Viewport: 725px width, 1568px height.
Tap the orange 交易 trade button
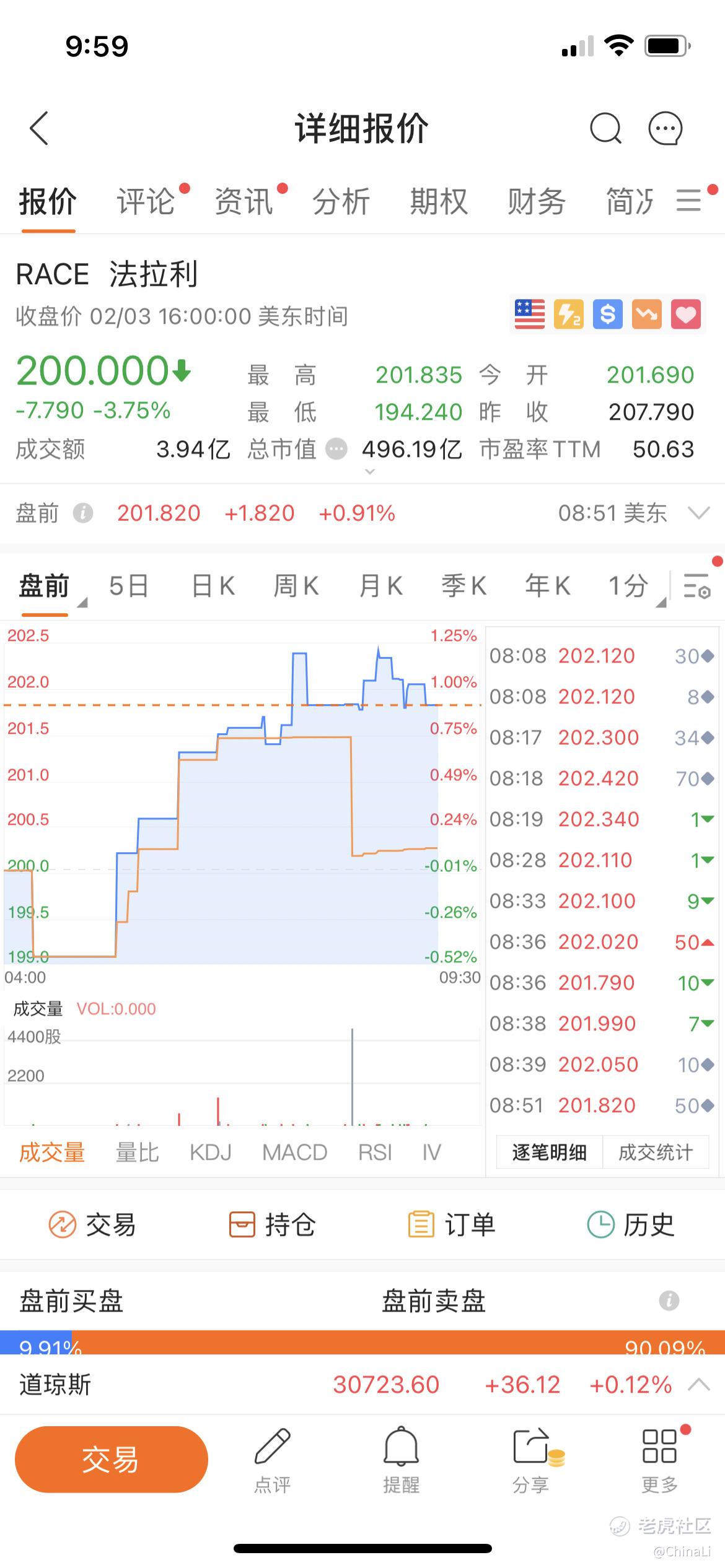pyautogui.click(x=112, y=1460)
